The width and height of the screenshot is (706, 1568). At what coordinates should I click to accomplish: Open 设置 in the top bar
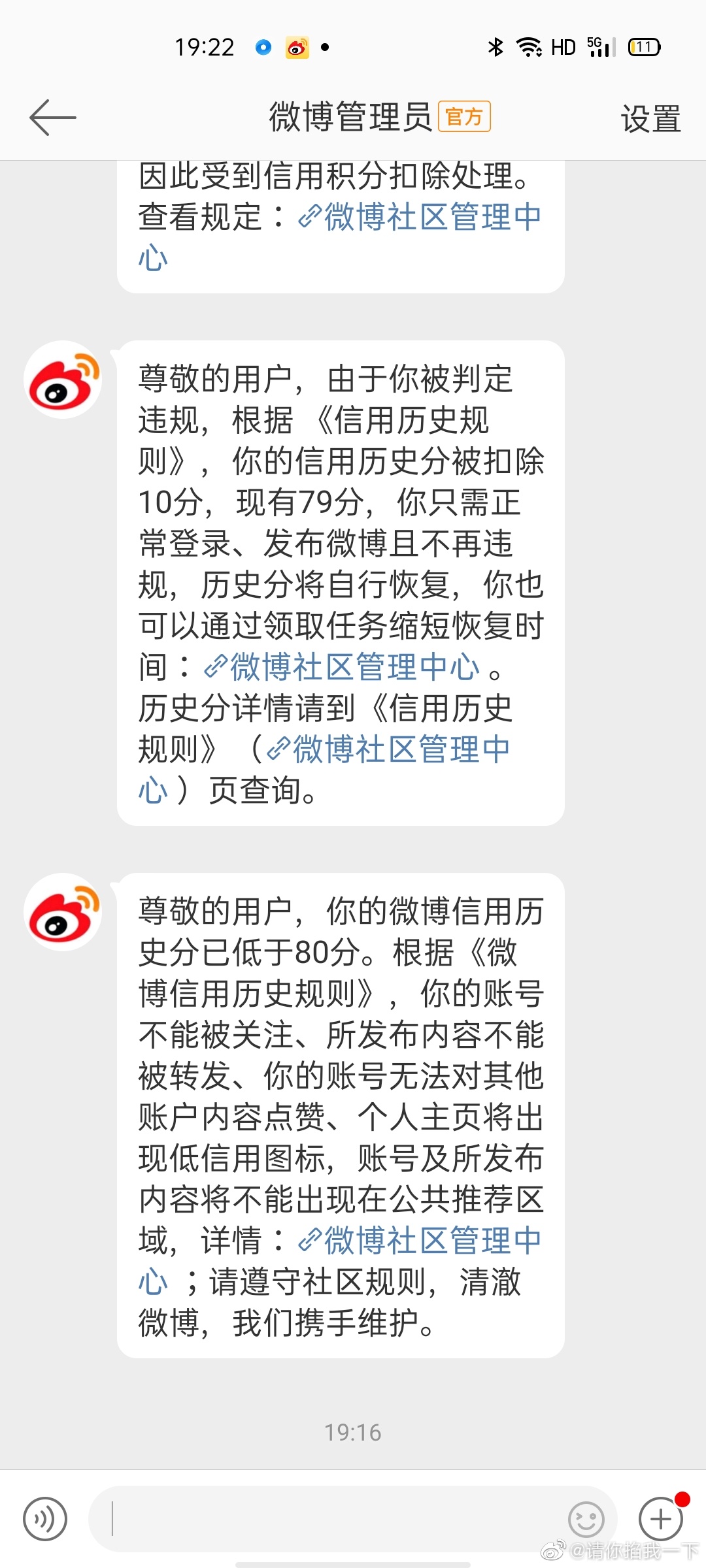point(650,119)
